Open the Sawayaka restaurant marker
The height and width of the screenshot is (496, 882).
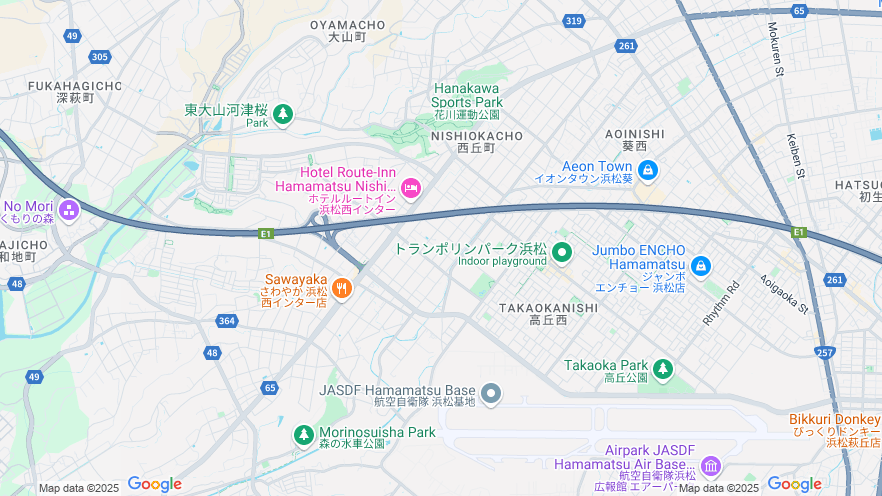click(x=342, y=288)
